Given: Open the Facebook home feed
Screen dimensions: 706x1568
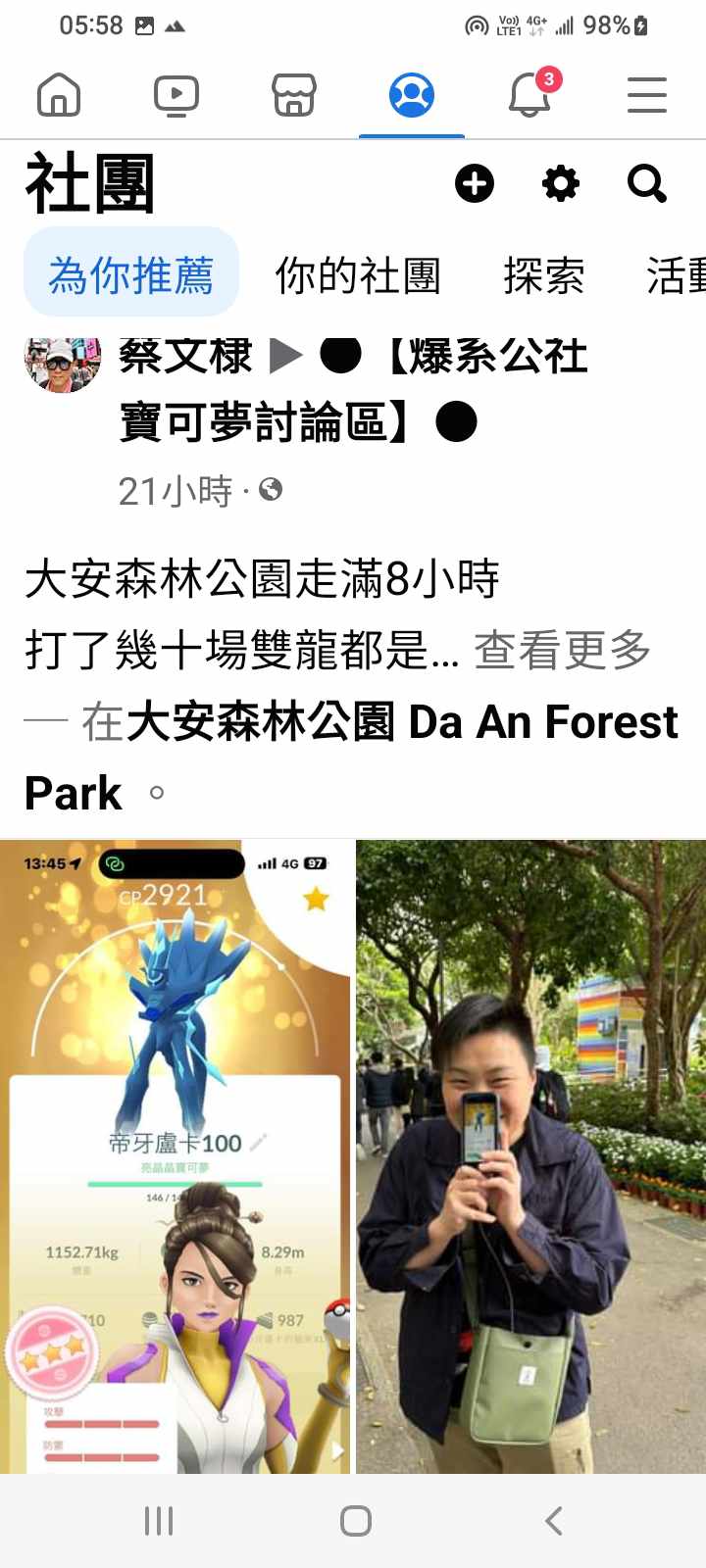Looking at the screenshot, I should tap(59, 96).
